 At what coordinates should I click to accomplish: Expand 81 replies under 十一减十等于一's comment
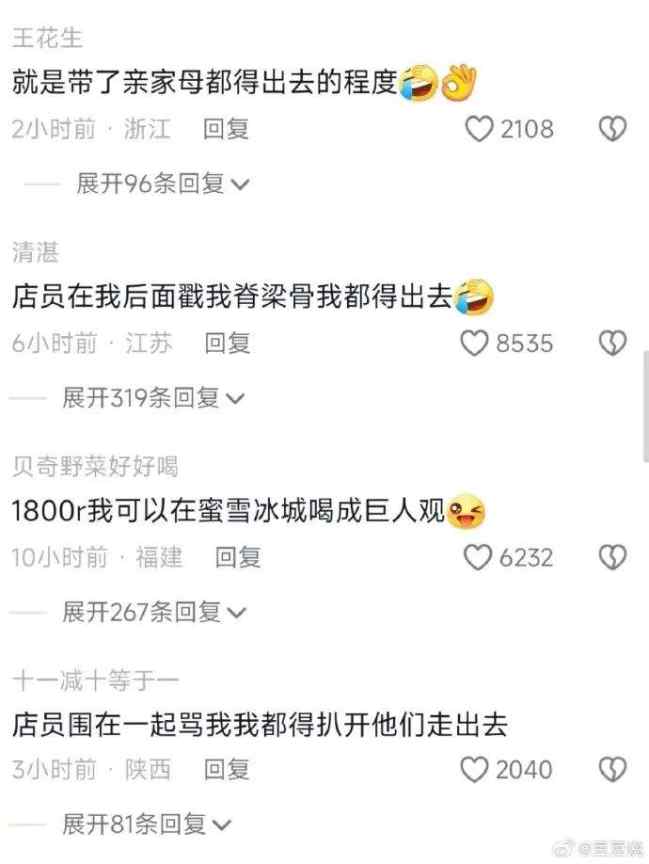[x=146, y=824]
